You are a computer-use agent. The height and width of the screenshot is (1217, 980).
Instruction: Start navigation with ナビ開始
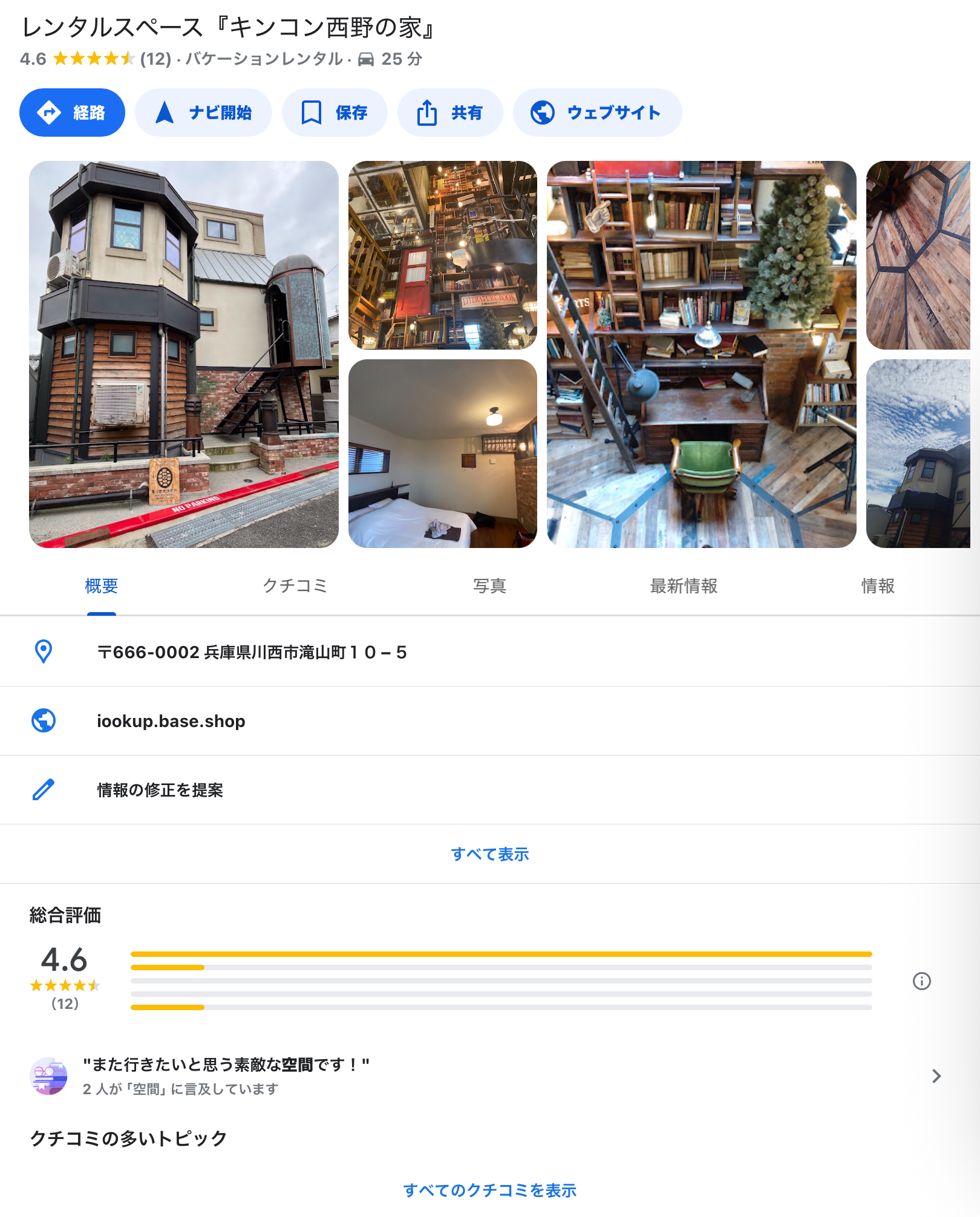(203, 113)
